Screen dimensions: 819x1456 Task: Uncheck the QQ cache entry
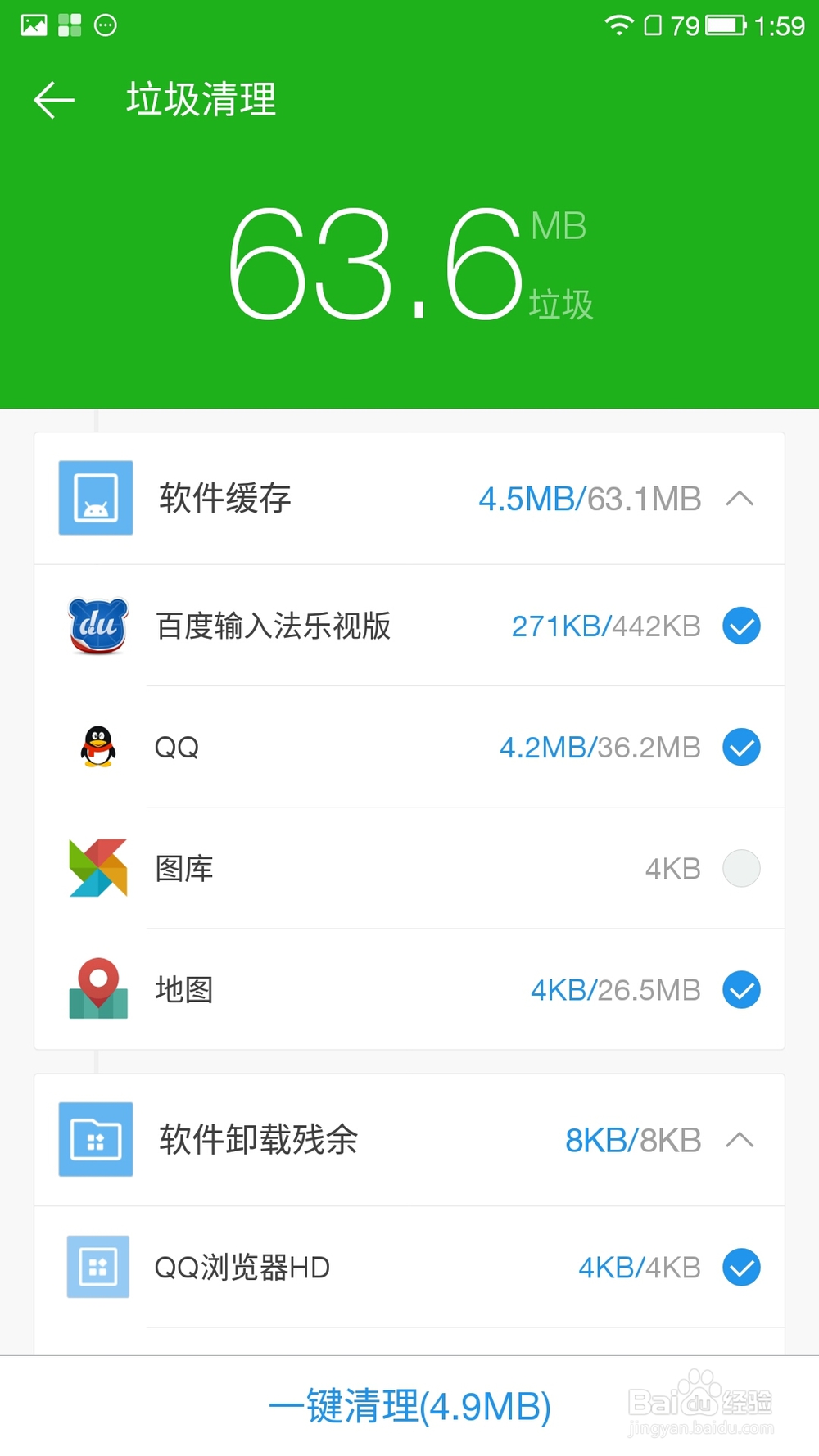pos(741,747)
